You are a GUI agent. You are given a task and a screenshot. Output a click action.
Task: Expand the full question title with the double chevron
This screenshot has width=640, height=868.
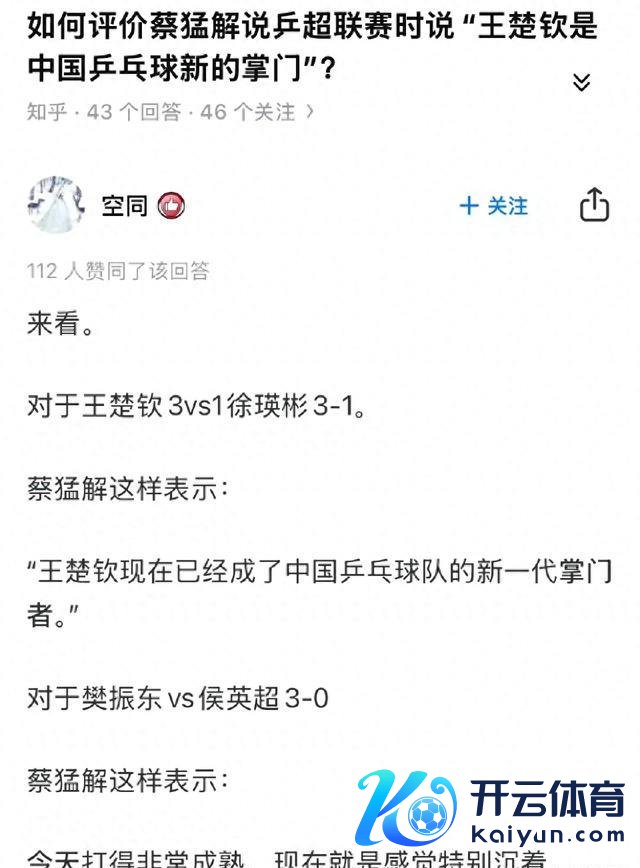(x=581, y=82)
